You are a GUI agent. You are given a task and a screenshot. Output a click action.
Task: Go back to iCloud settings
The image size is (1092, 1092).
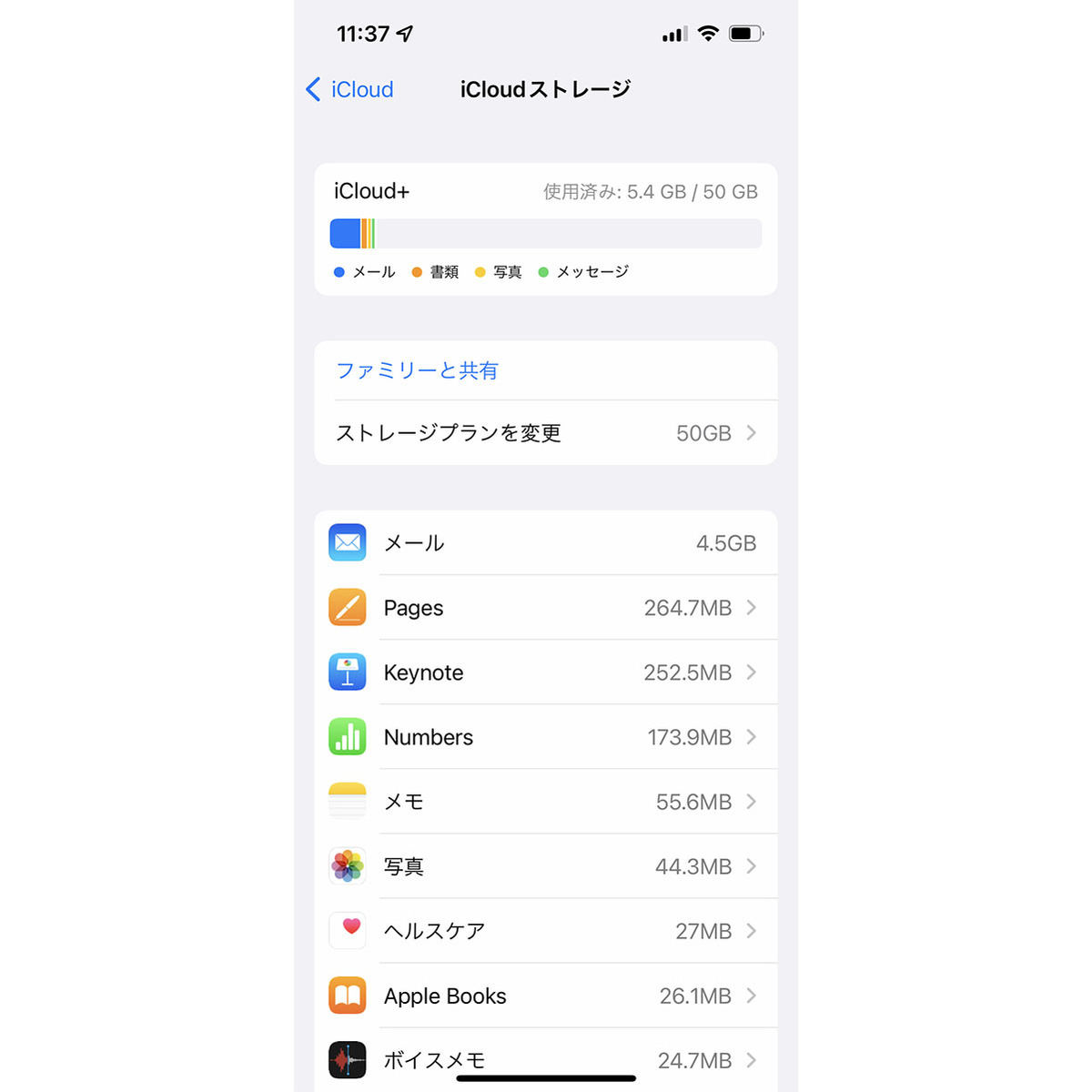click(x=350, y=89)
